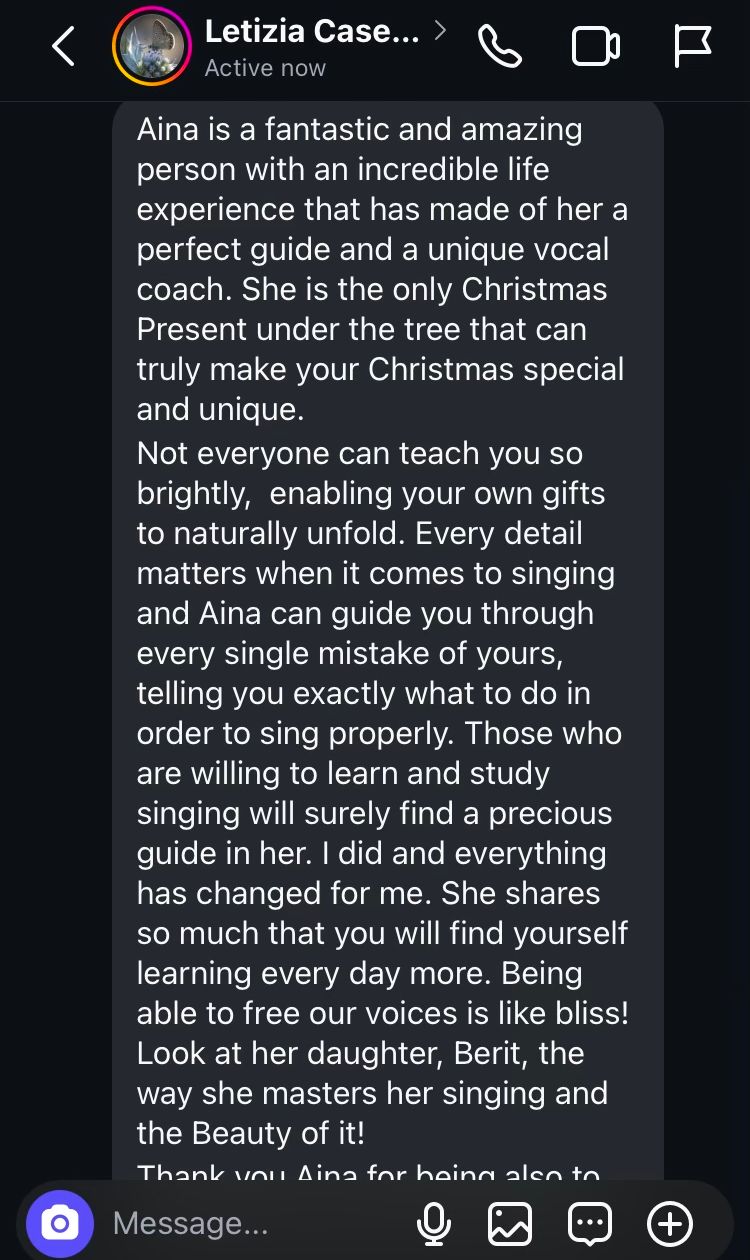Open the sticker and GIF picker
The height and width of the screenshot is (1260, 750).
(x=590, y=1222)
